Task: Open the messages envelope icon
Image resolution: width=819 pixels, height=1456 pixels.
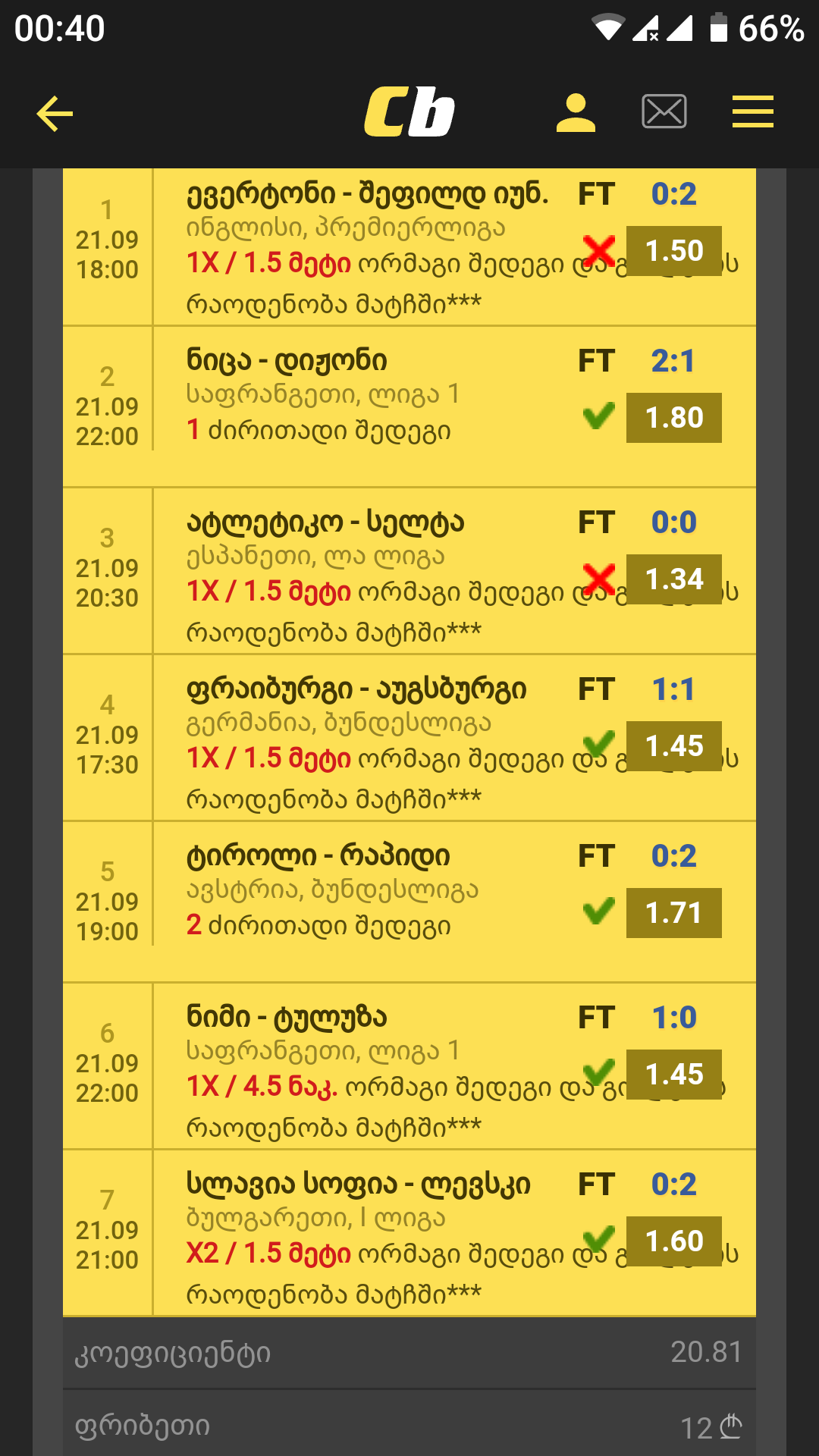Action: pos(664,111)
